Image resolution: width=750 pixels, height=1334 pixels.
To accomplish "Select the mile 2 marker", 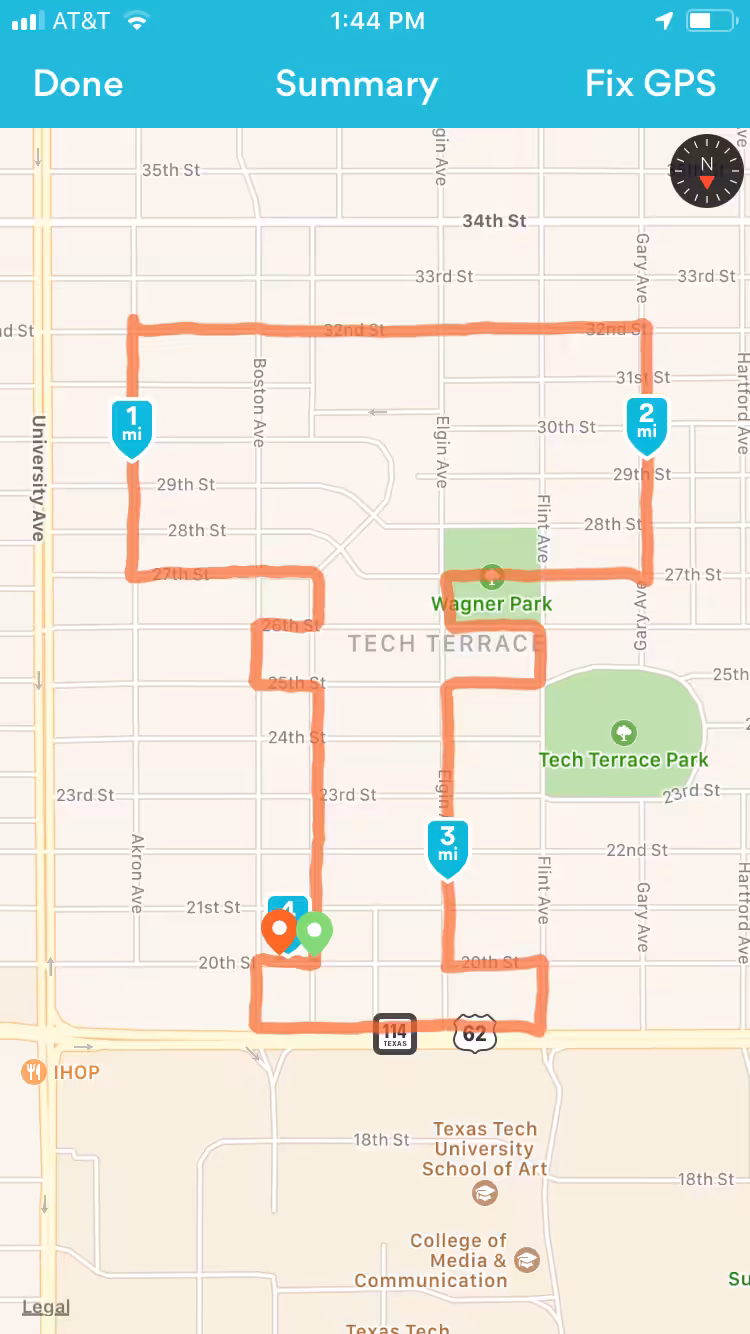I will (647, 427).
